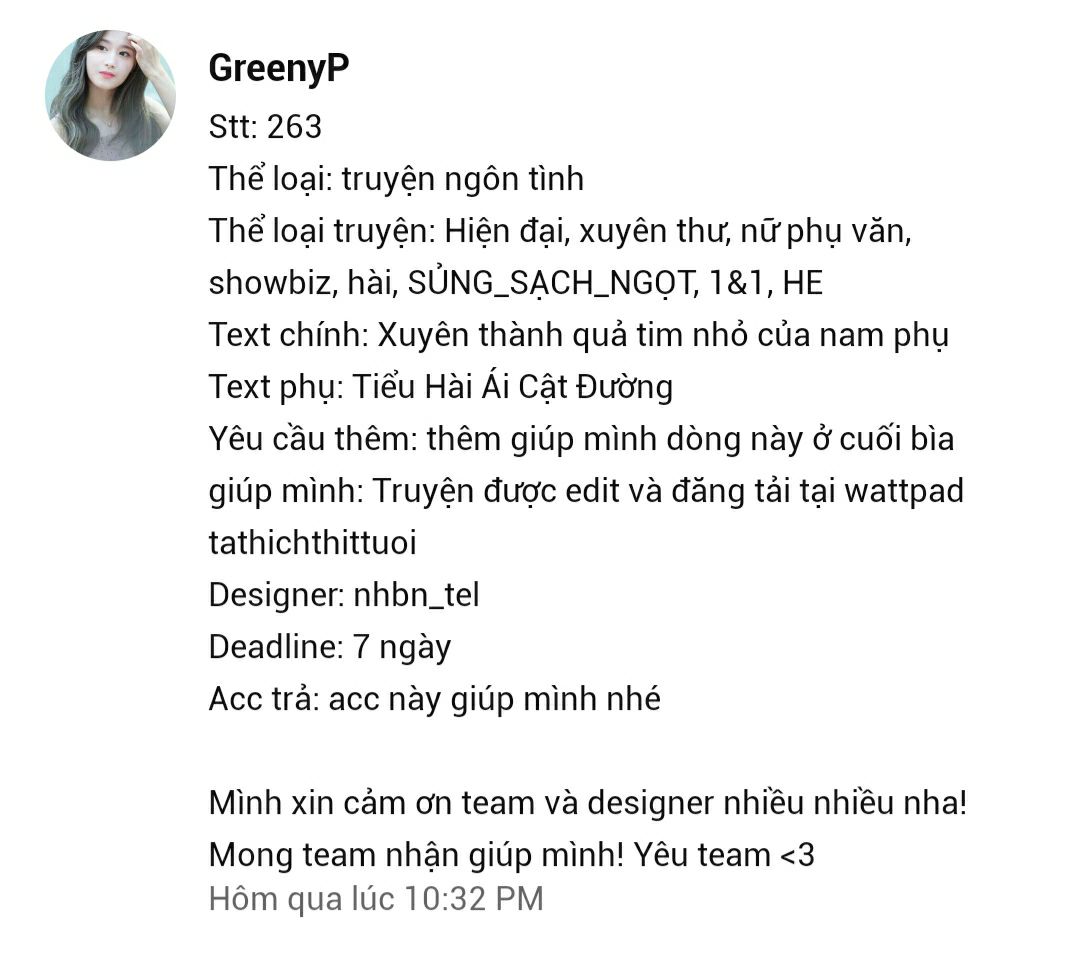Screen dimensions: 1080x973
Task: Open GreenyP's profile picture
Action: pyautogui.click(x=110, y=95)
